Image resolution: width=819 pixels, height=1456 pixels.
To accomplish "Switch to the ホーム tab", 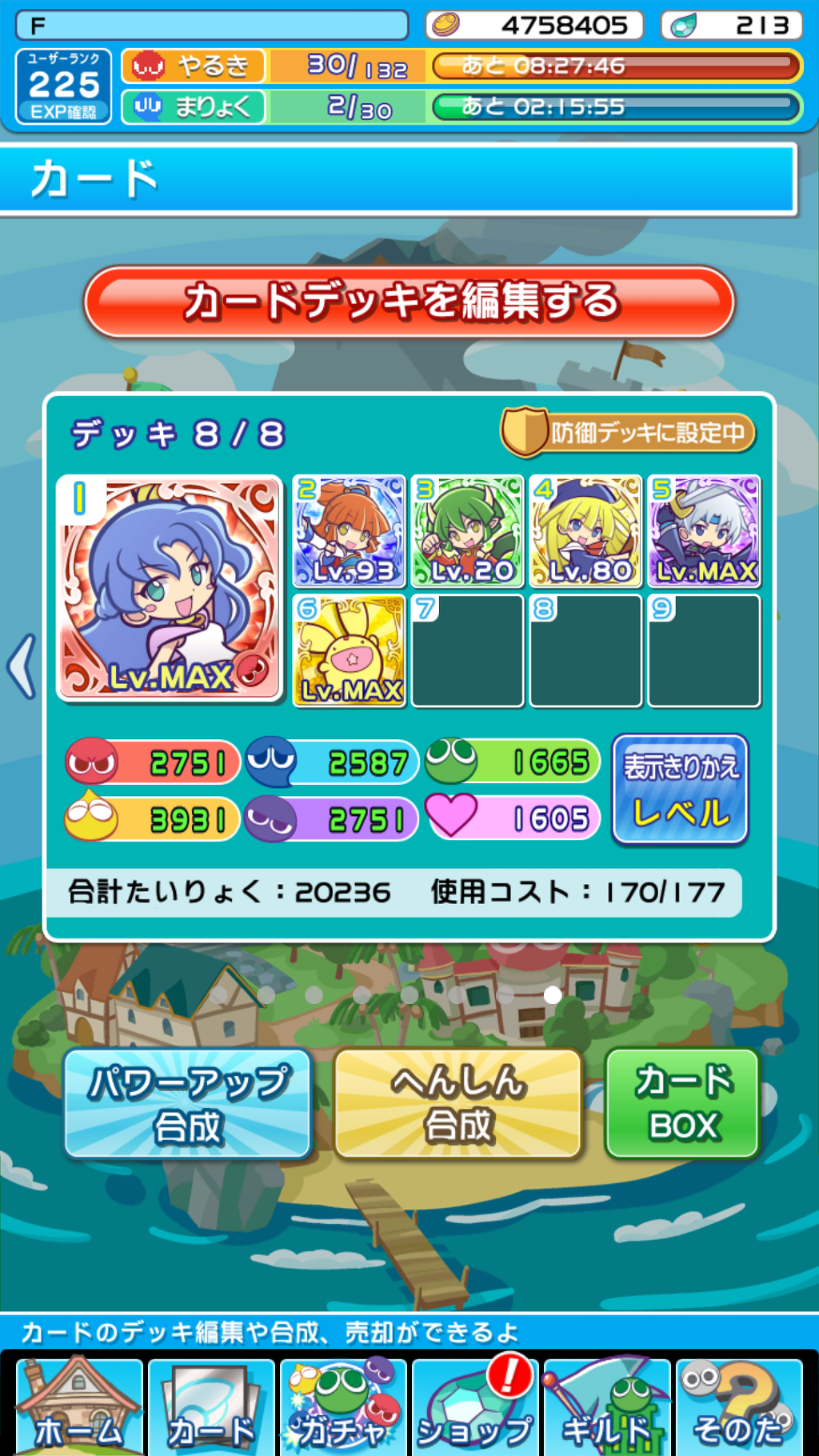I will 78,1408.
